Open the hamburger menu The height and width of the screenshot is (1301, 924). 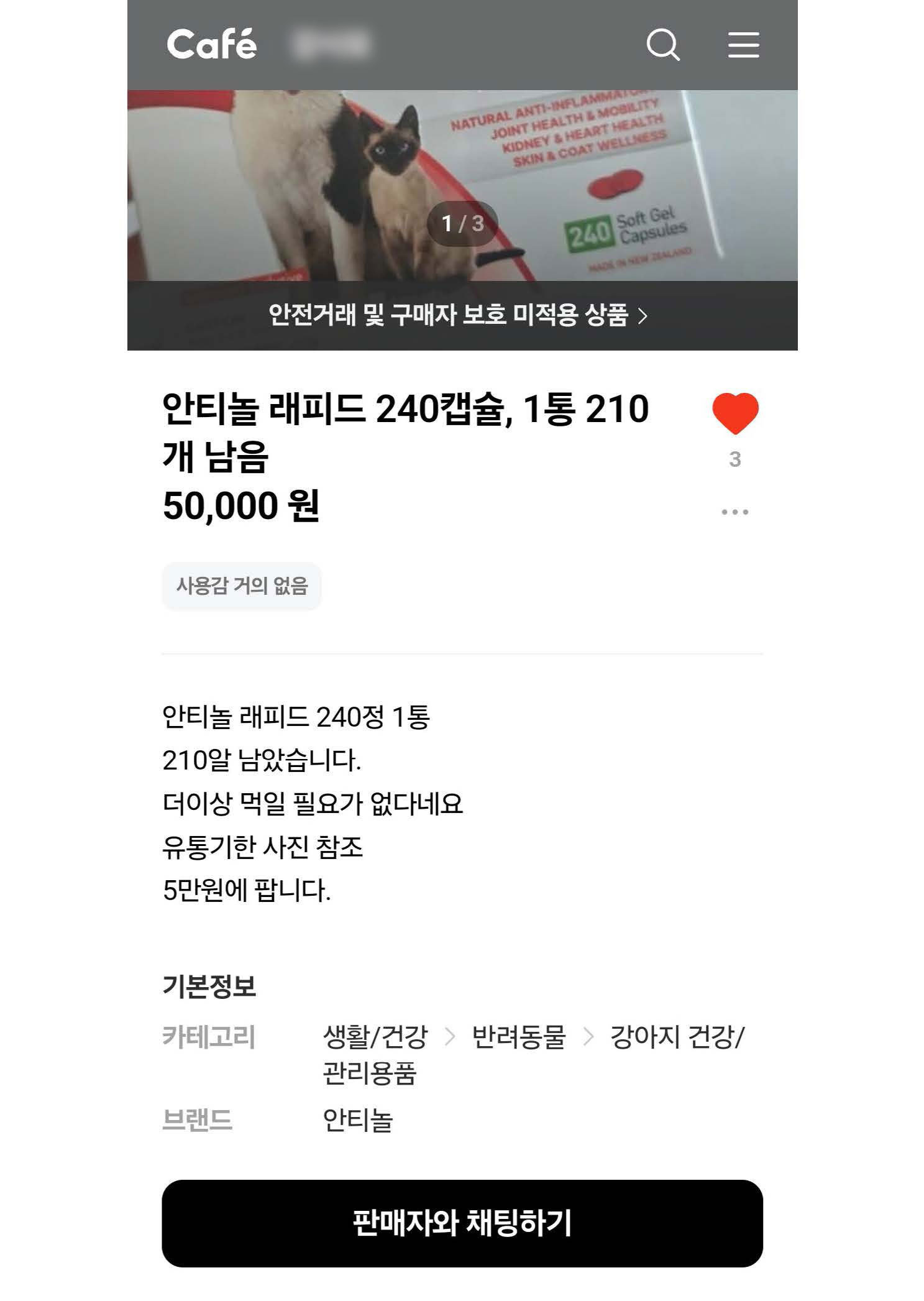744,44
